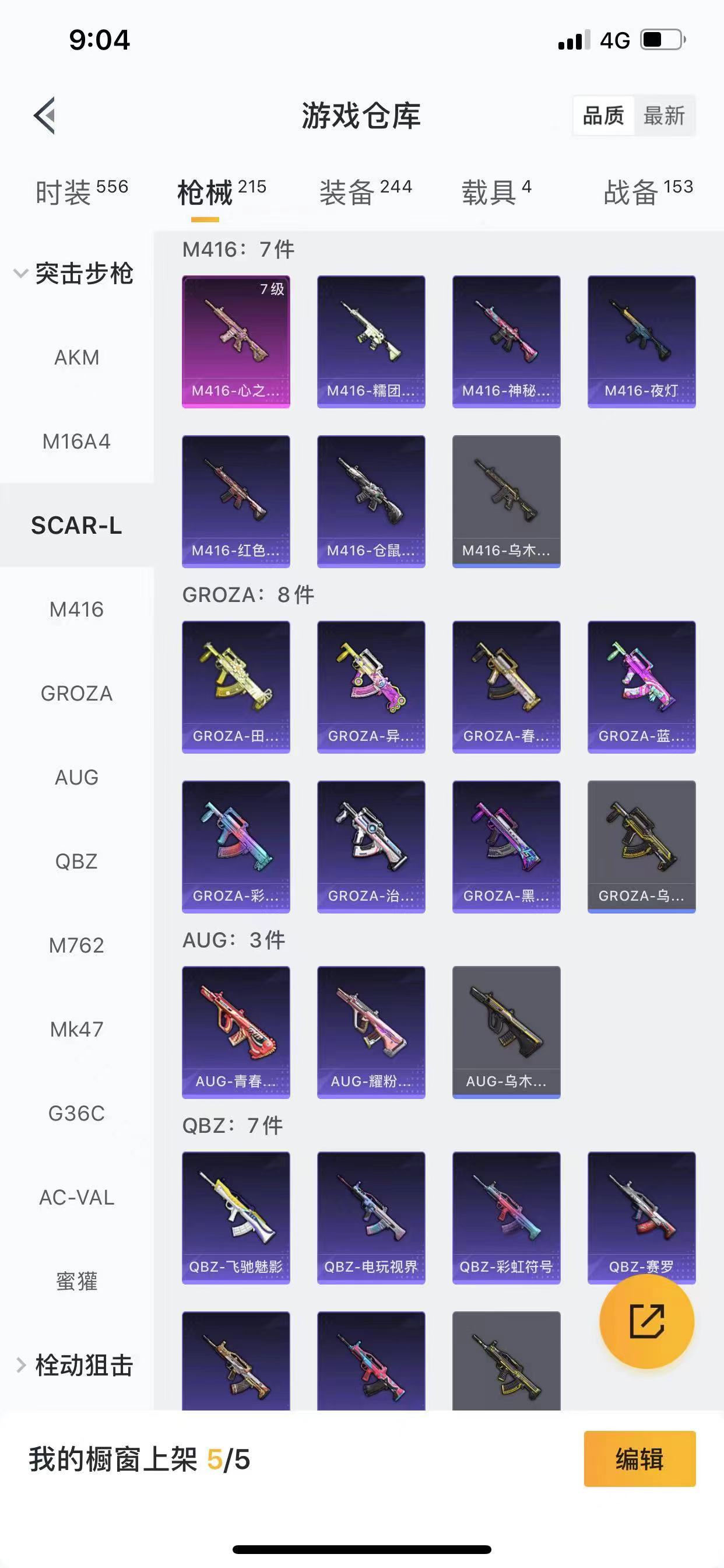Select AKM in the sidebar
The width and height of the screenshot is (724, 1568).
pos(77,358)
